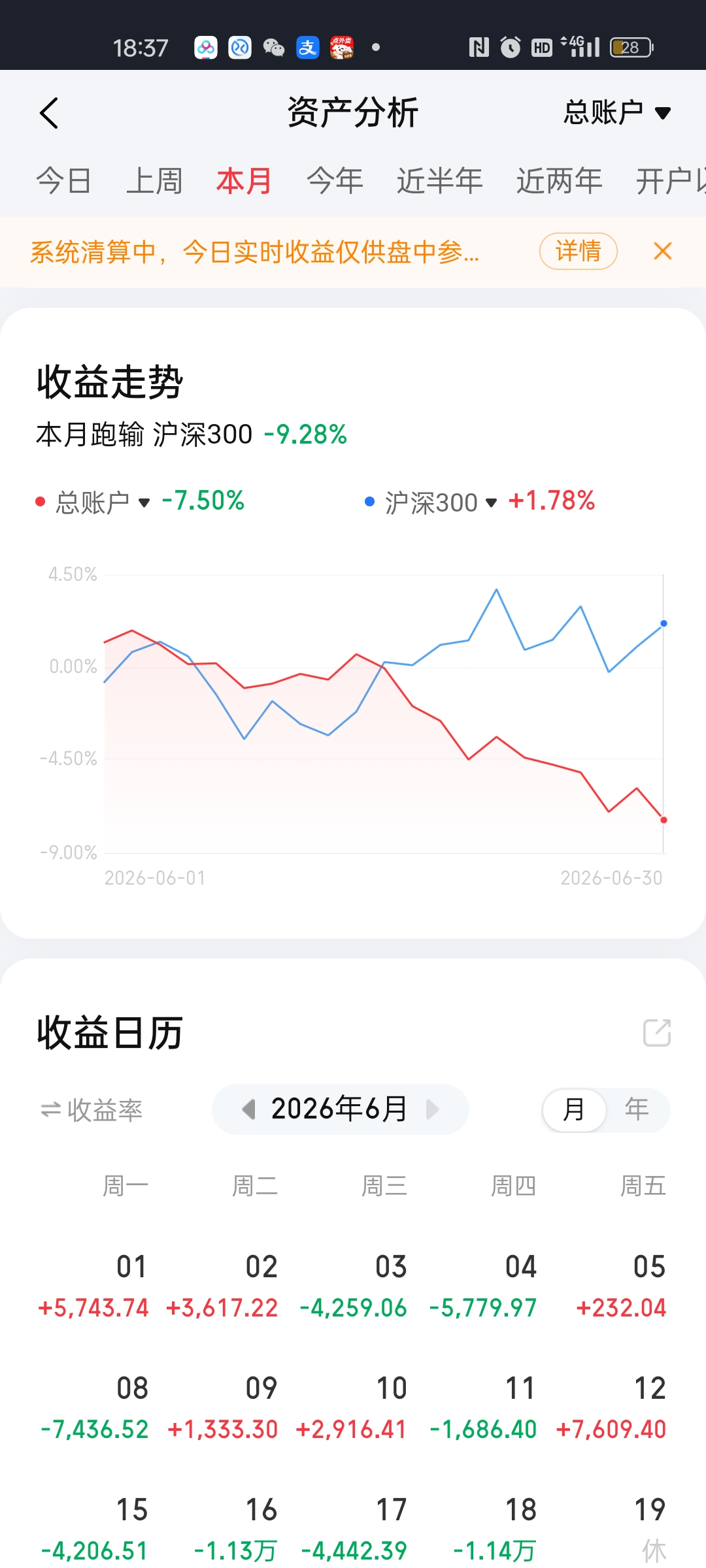
Task: Switch to the 近半年 tab
Action: 440,181
